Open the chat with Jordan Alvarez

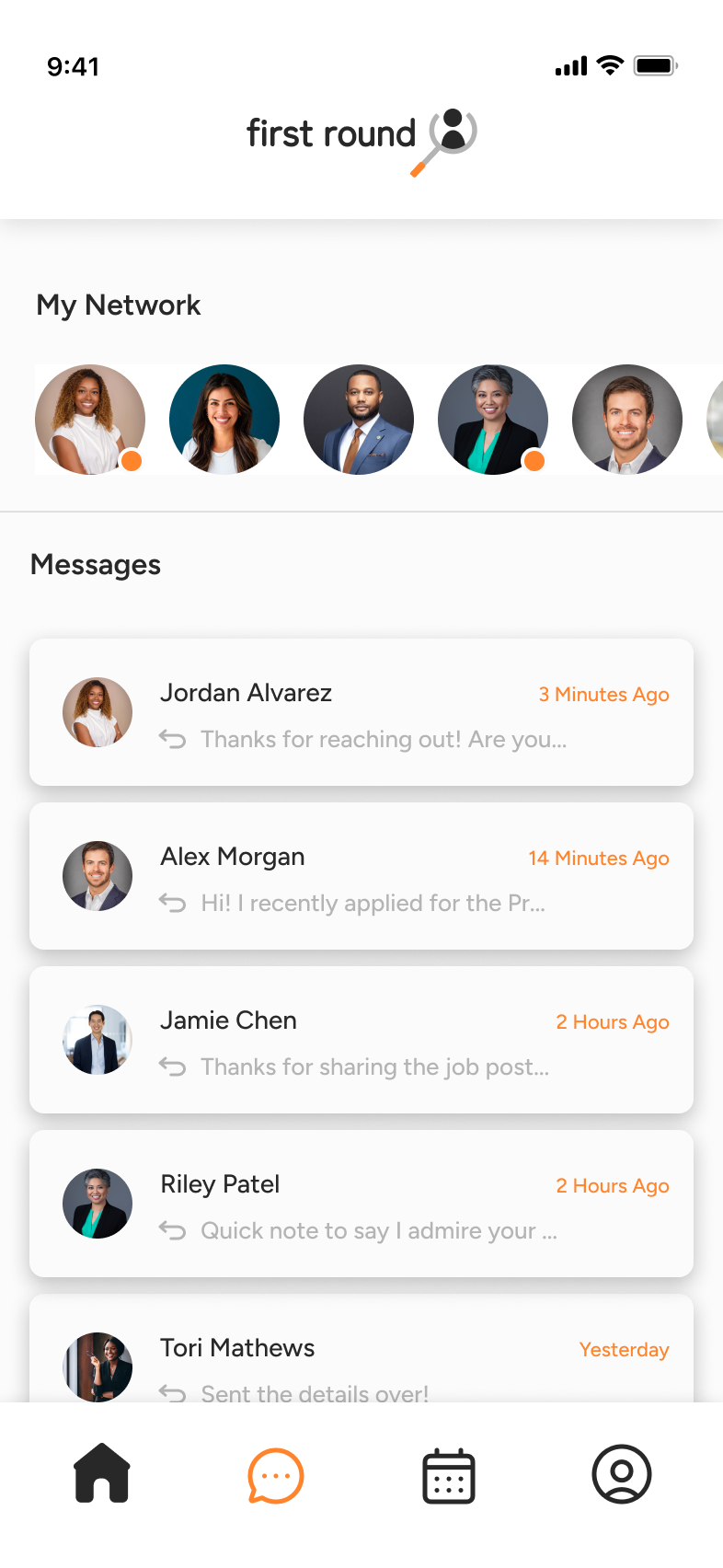coord(361,712)
